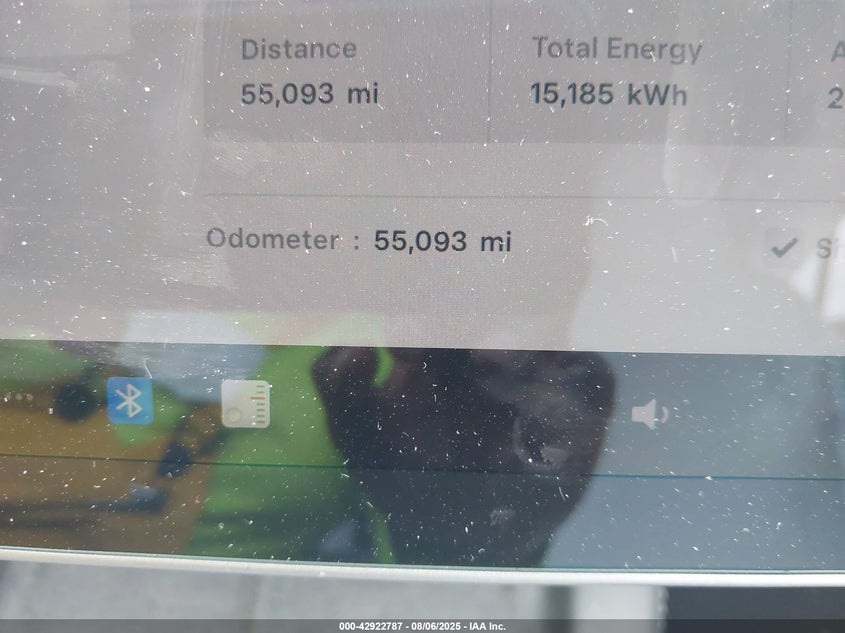Open the Bluetooth app icon
This screenshot has width=845, height=633.
tap(130, 401)
